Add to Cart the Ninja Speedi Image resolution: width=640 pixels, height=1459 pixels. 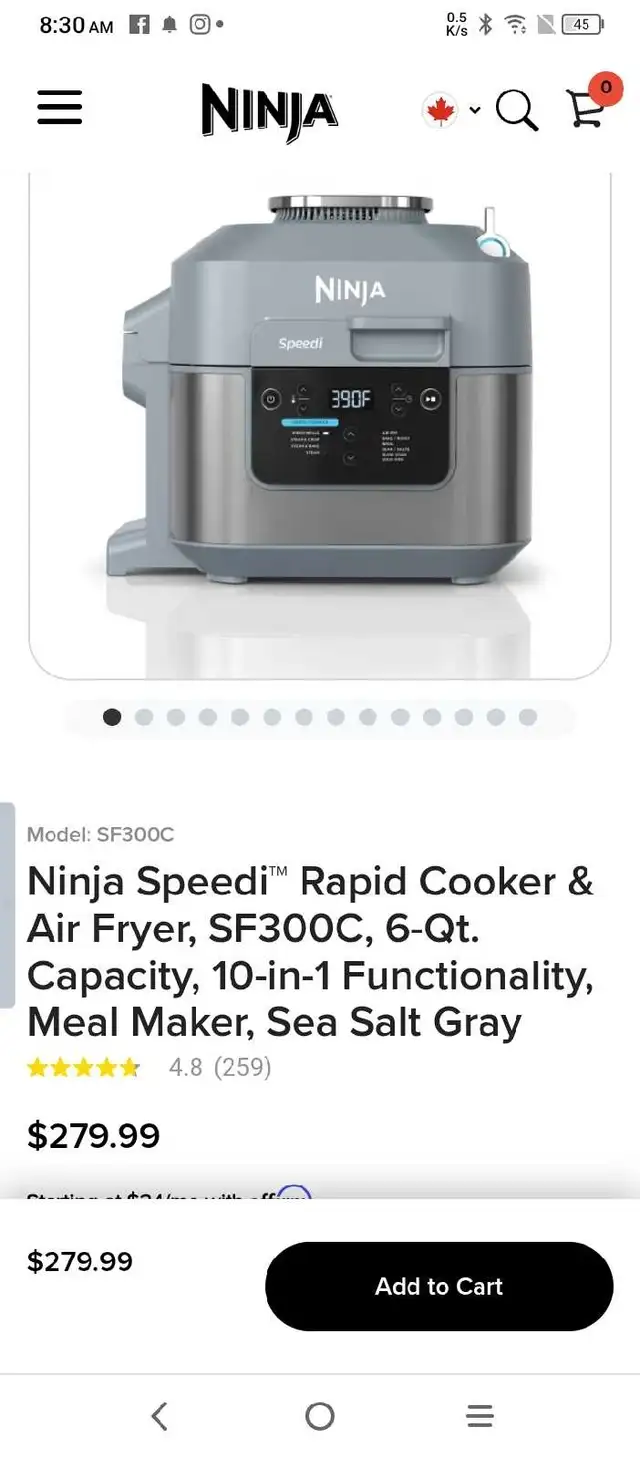point(439,1286)
